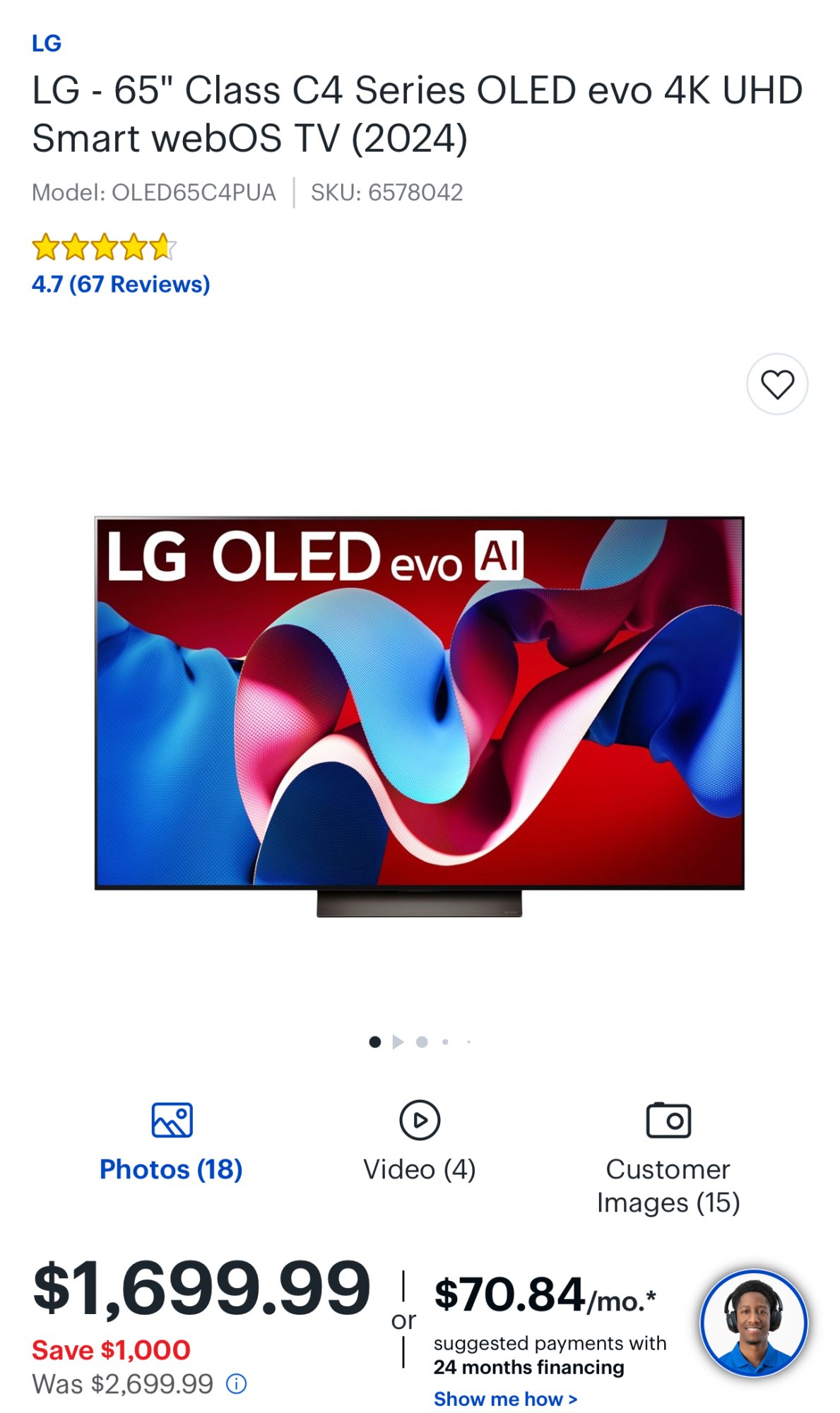
Task: Open the Show me how financing link
Action: tap(506, 1399)
